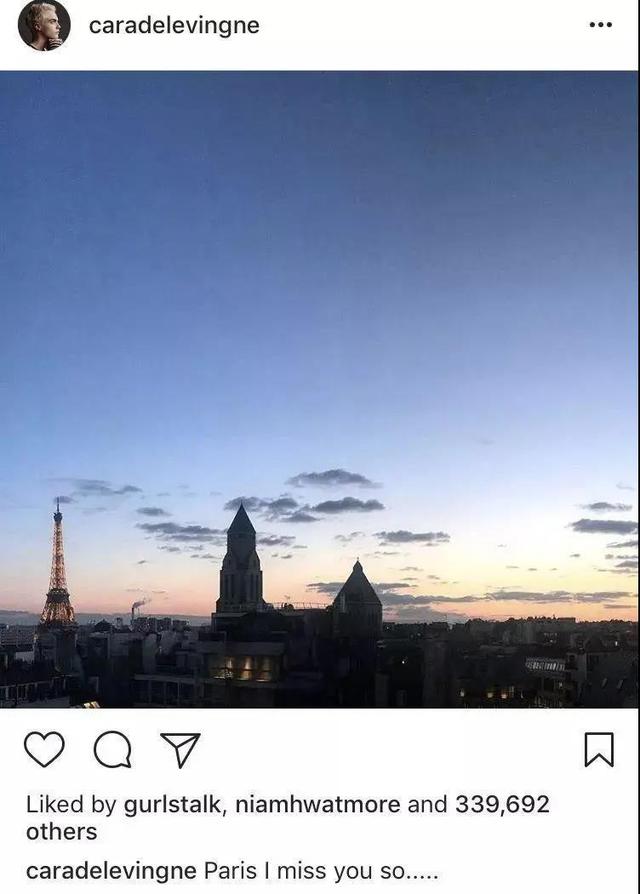Like the Paris skyline post
640x894 pixels.
pos(45,750)
